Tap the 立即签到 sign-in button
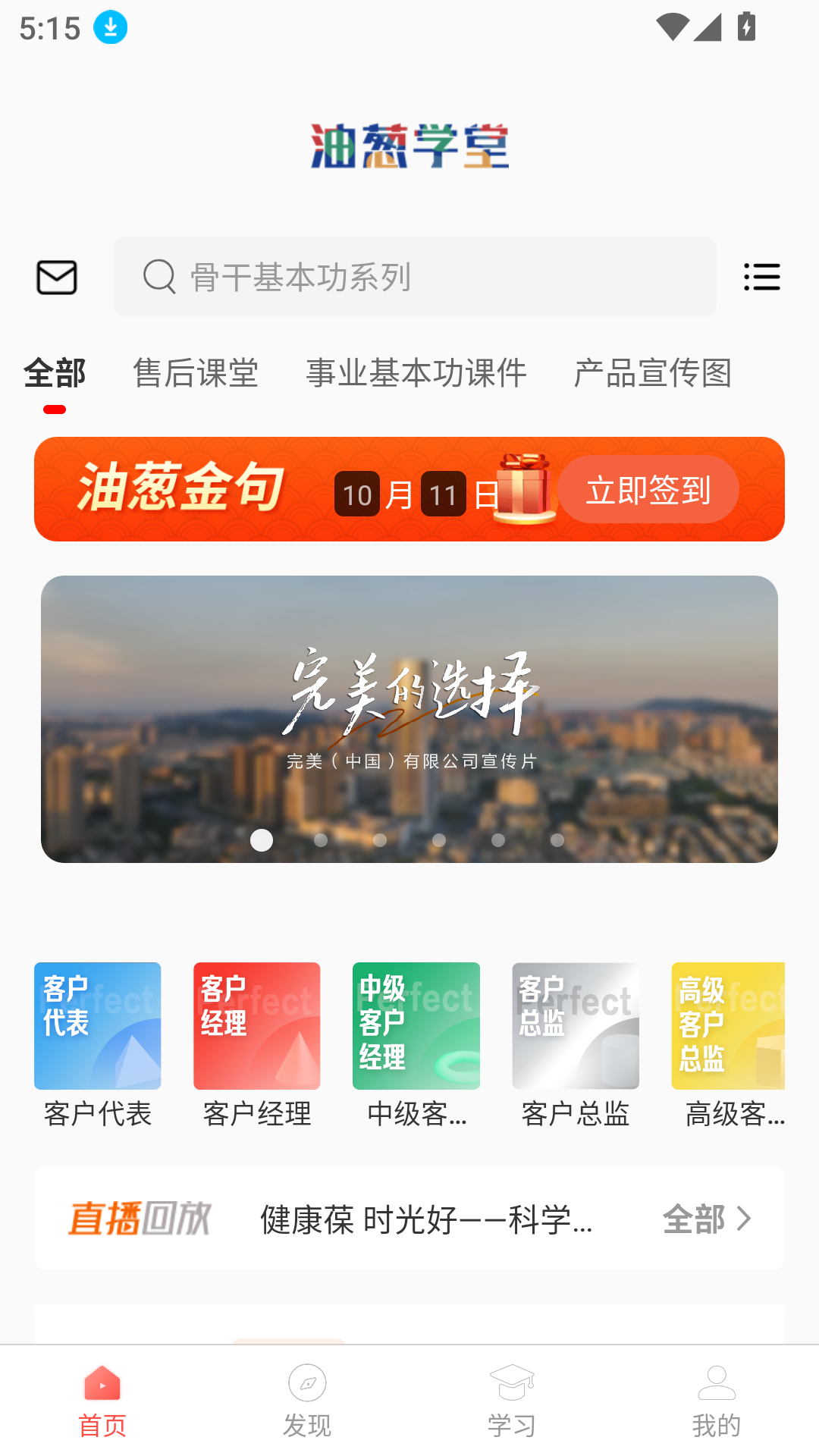Image resolution: width=819 pixels, height=1456 pixels. pyautogui.click(x=649, y=489)
